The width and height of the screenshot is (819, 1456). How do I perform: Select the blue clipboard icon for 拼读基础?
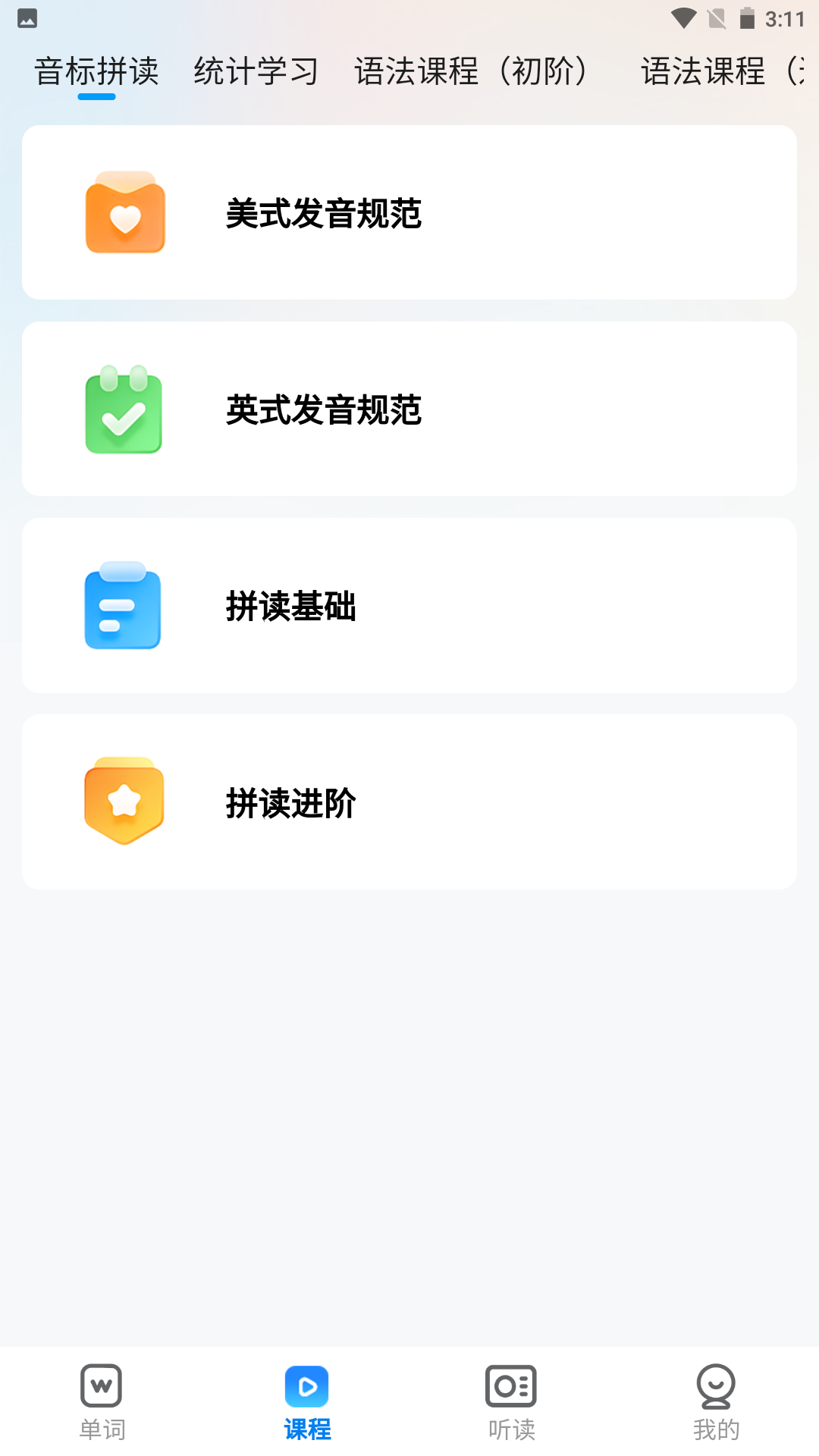pyautogui.click(x=124, y=607)
